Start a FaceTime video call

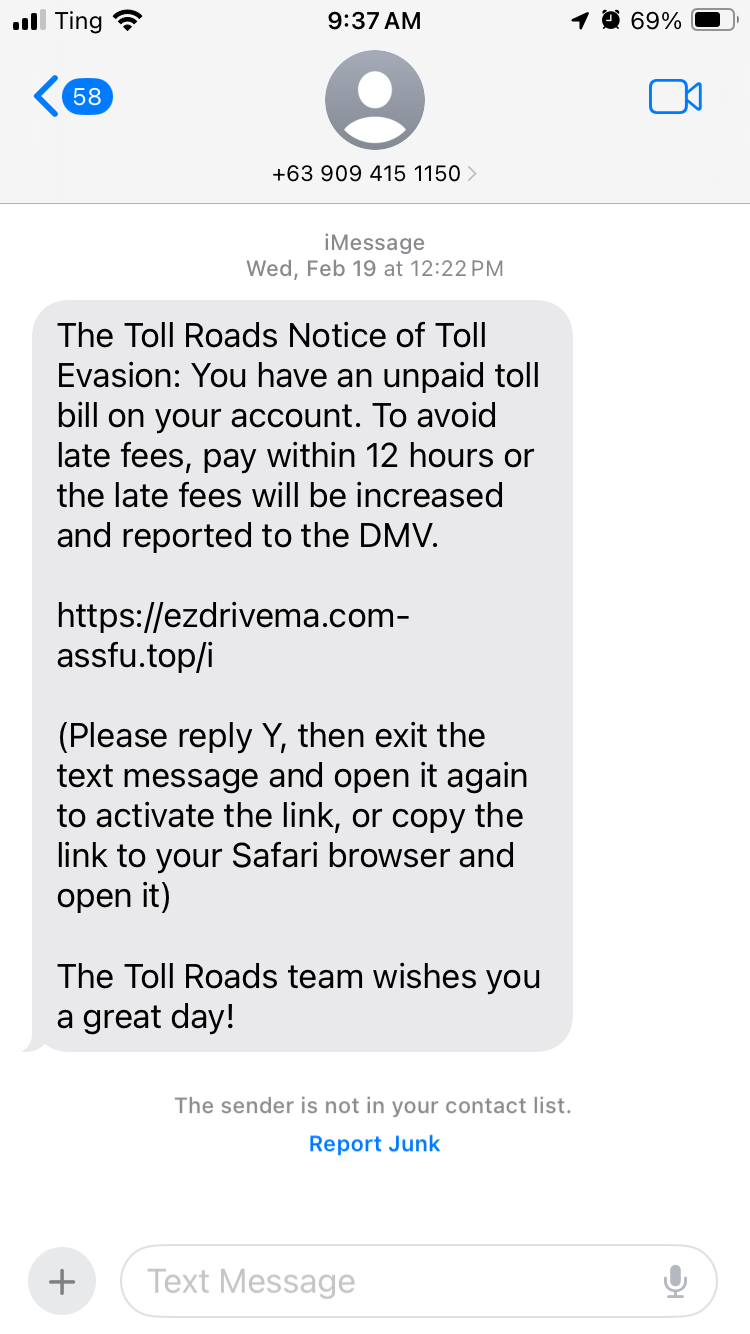pos(675,97)
